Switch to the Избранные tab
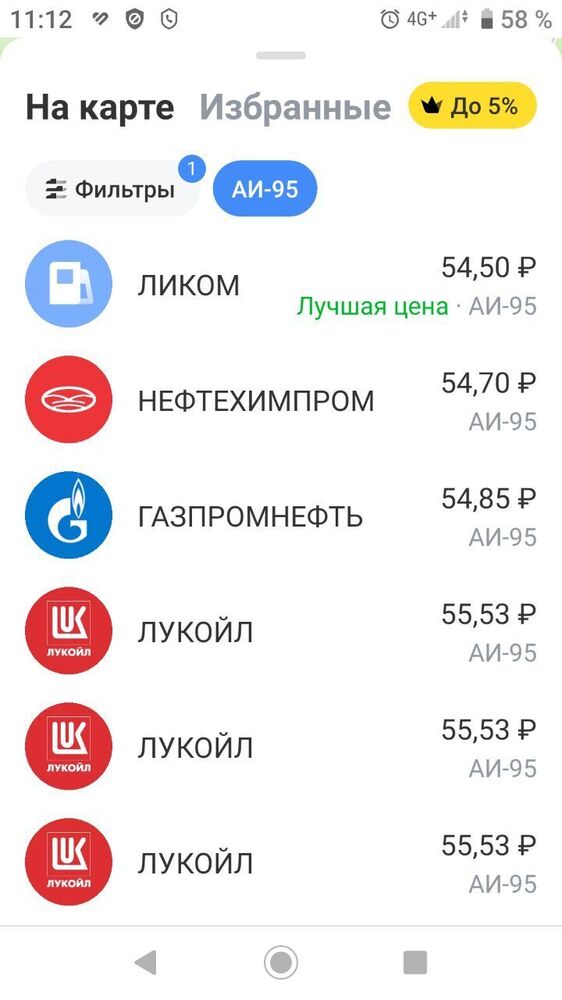Viewport: 562px width, 1000px height. (295, 107)
